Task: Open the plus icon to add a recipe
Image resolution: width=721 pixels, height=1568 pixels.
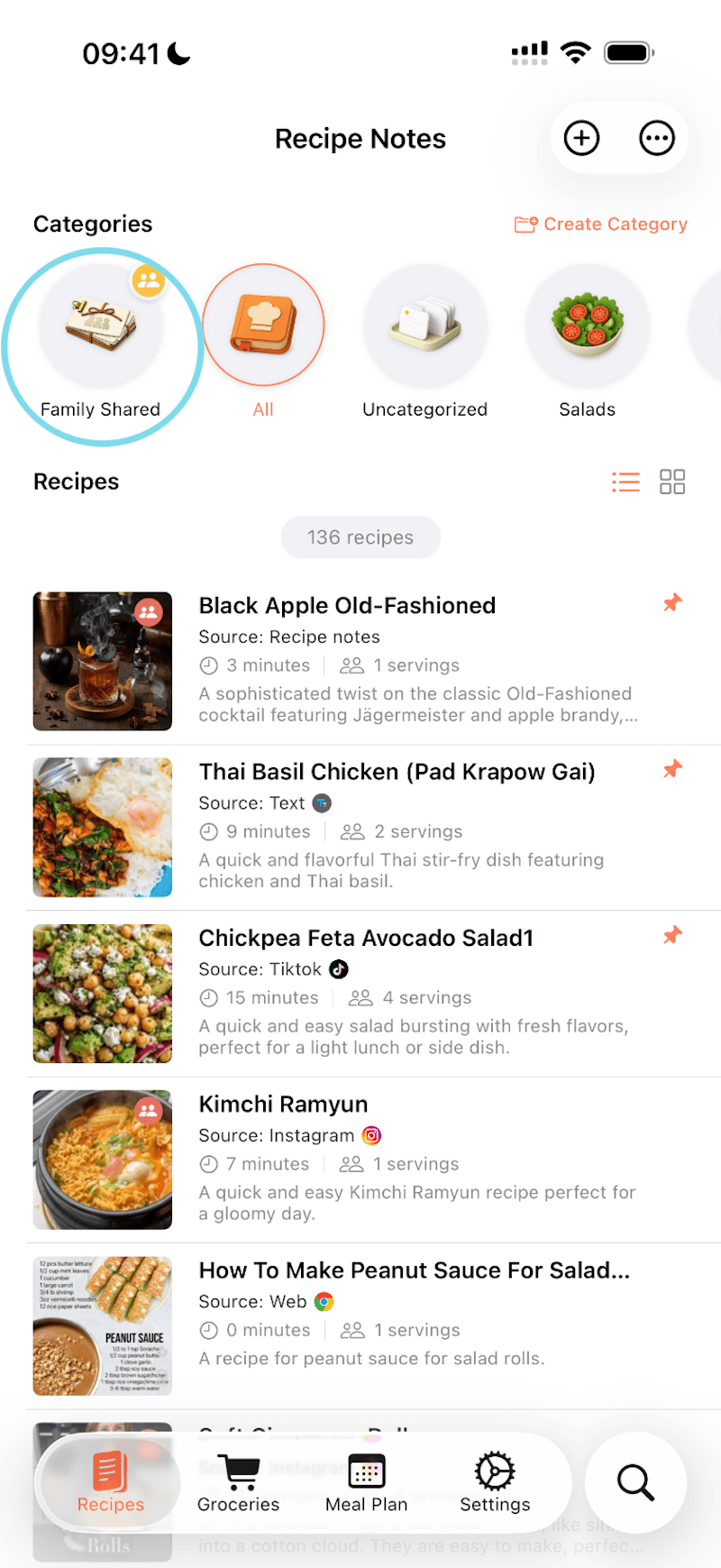Action: pyautogui.click(x=581, y=138)
